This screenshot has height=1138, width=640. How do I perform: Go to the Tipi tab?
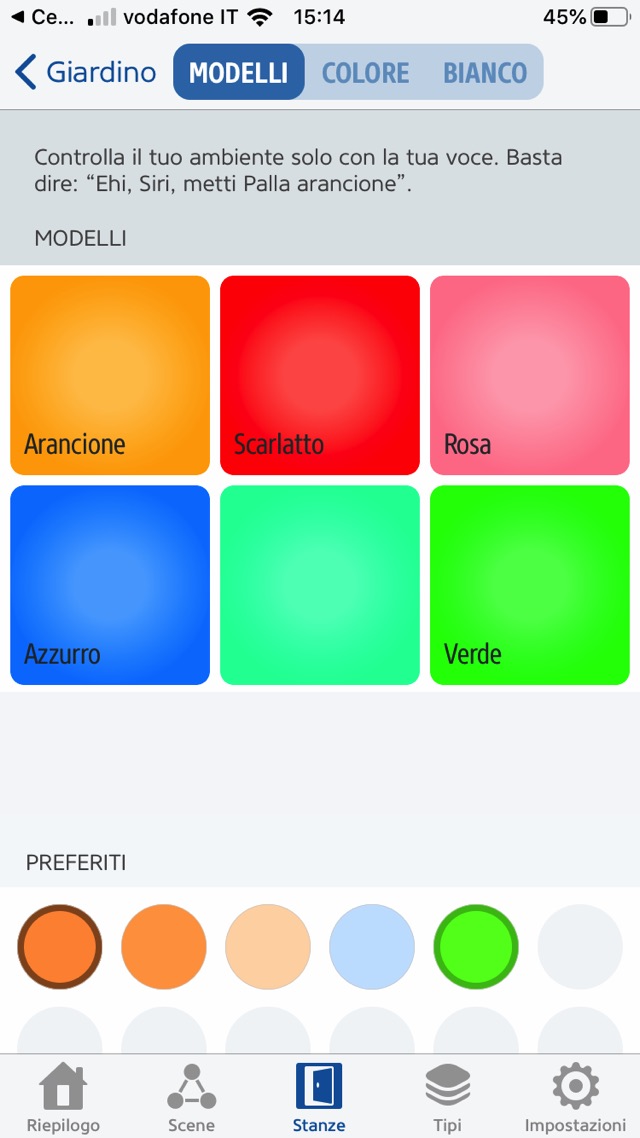447,1097
